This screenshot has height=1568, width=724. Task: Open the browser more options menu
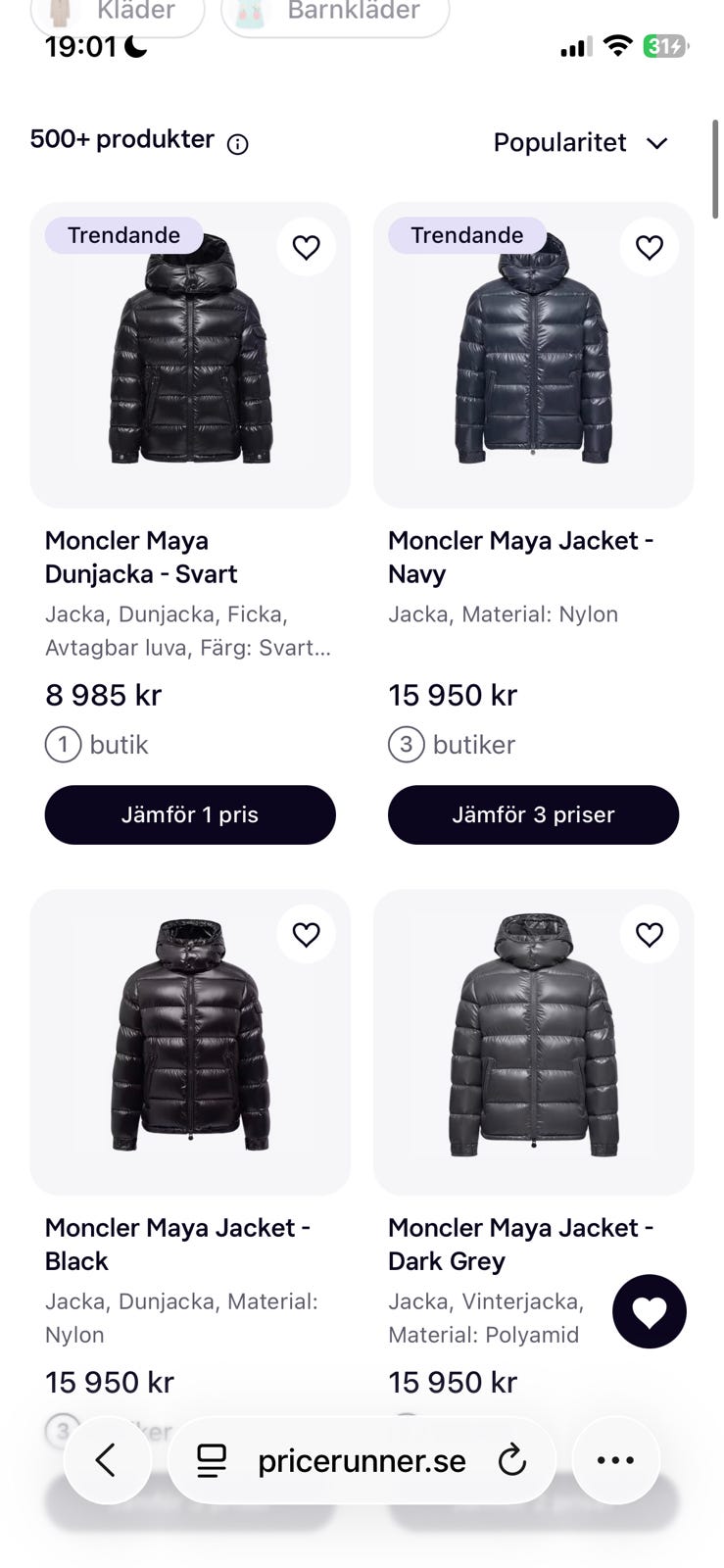(615, 1460)
